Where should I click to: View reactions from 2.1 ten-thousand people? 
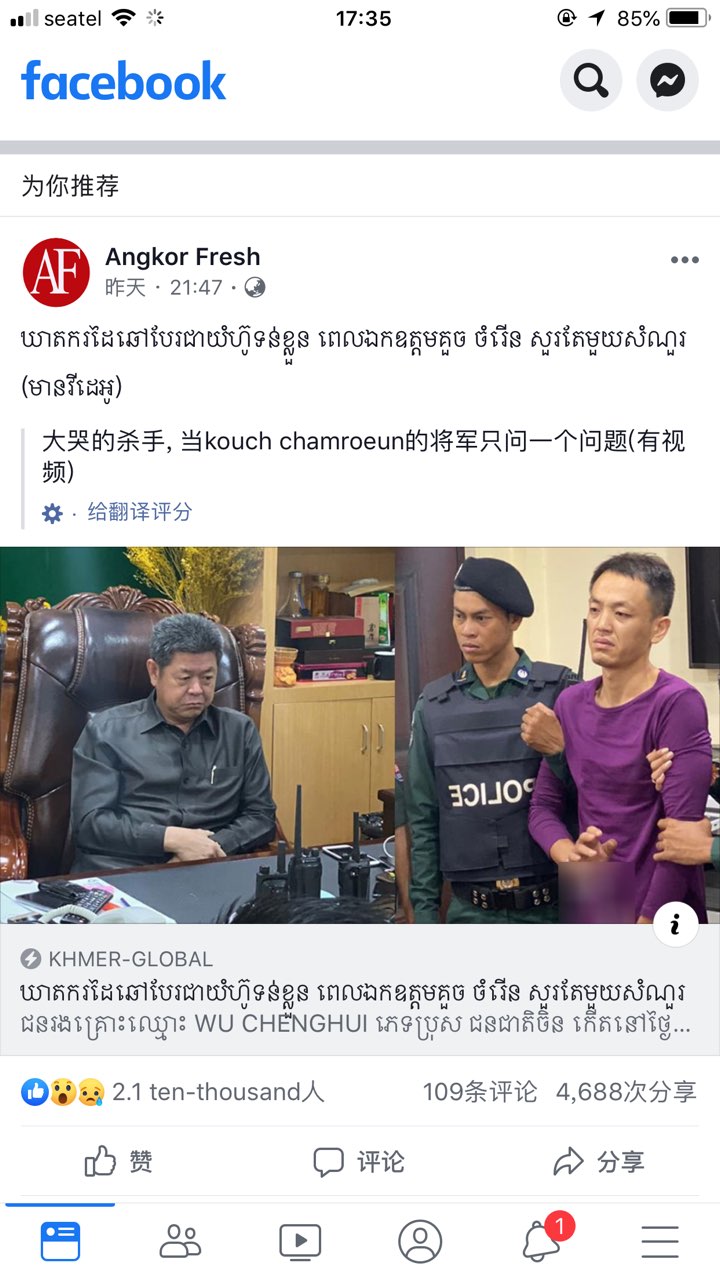point(172,1091)
